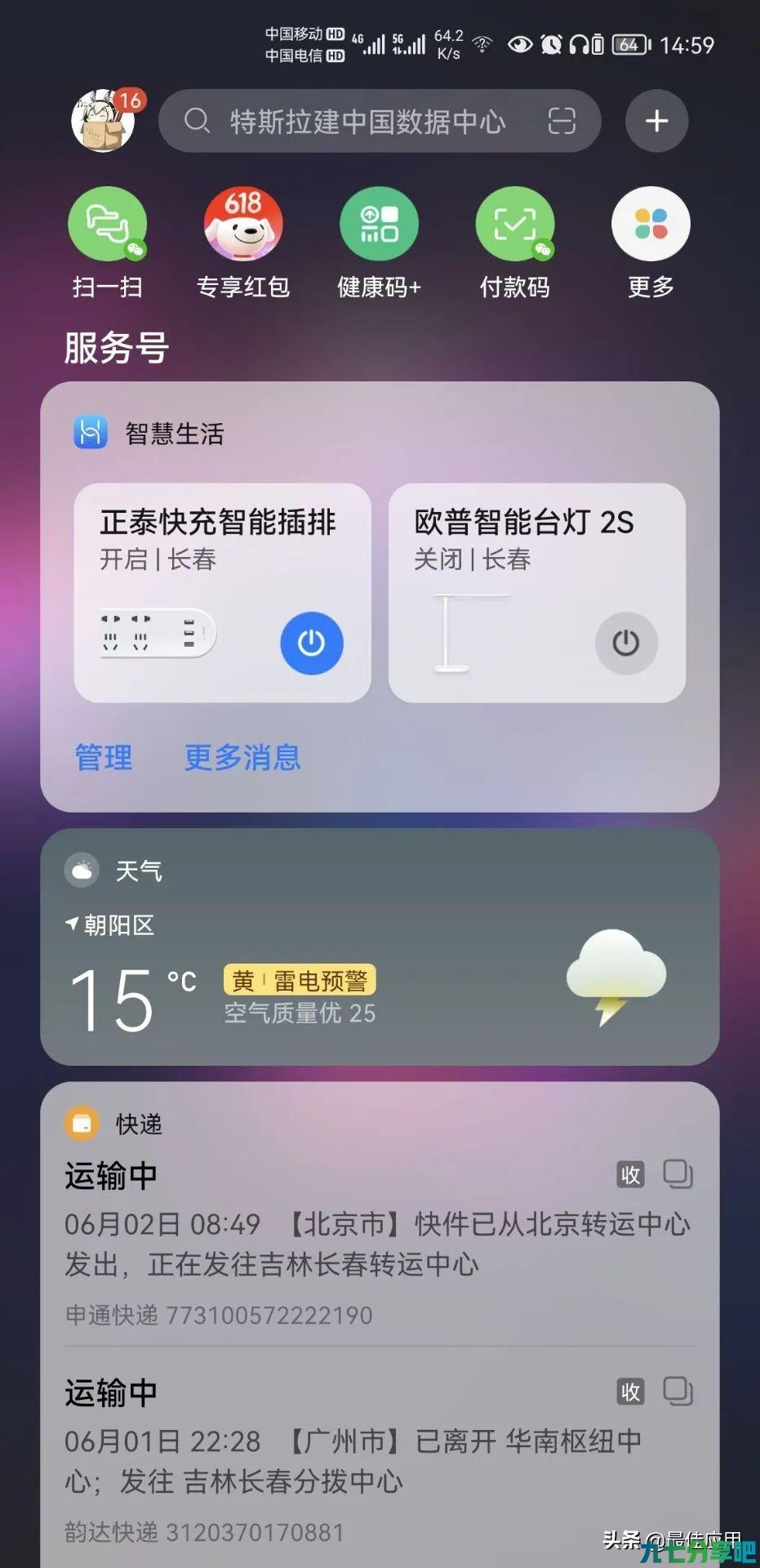Open 更多消息 link
This screenshot has height=1568, width=760.
pyautogui.click(x=242, y=757)
